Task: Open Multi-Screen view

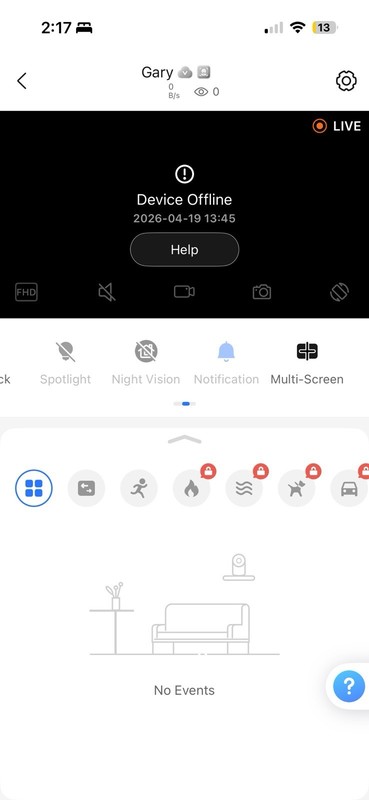Action: (x=307, y=363)
